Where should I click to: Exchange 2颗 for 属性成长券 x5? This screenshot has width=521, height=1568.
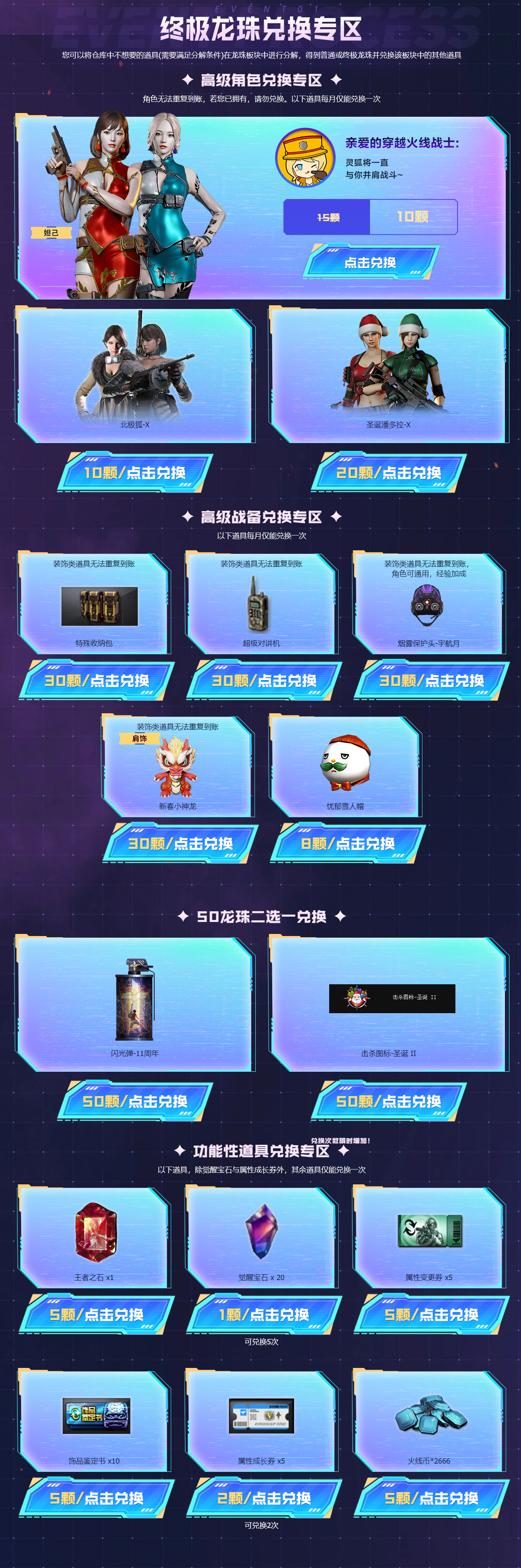coord(264,1498)
